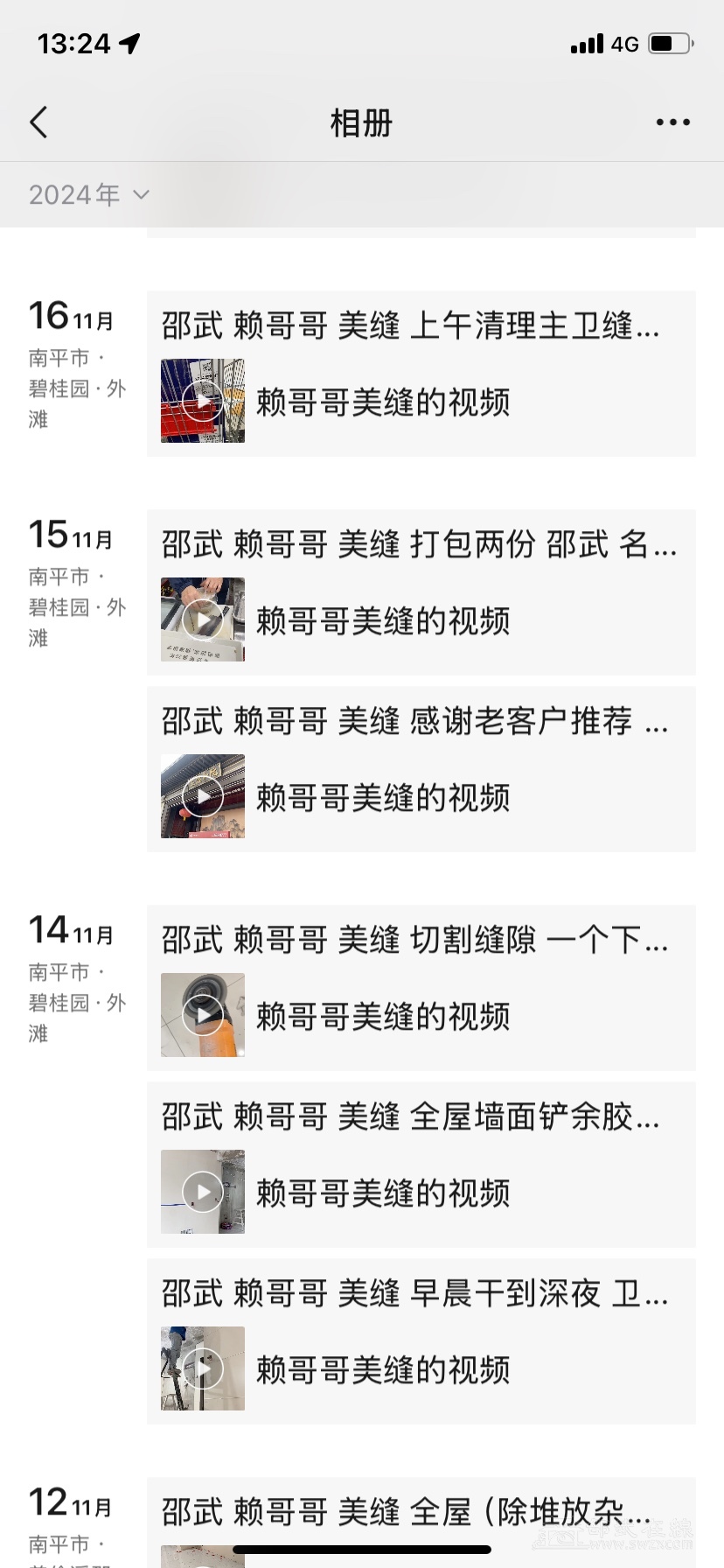Open the 打包两份 video post
Image resolution: width=724 pixels, height=1568 pixels.
[x=421, y=592]
